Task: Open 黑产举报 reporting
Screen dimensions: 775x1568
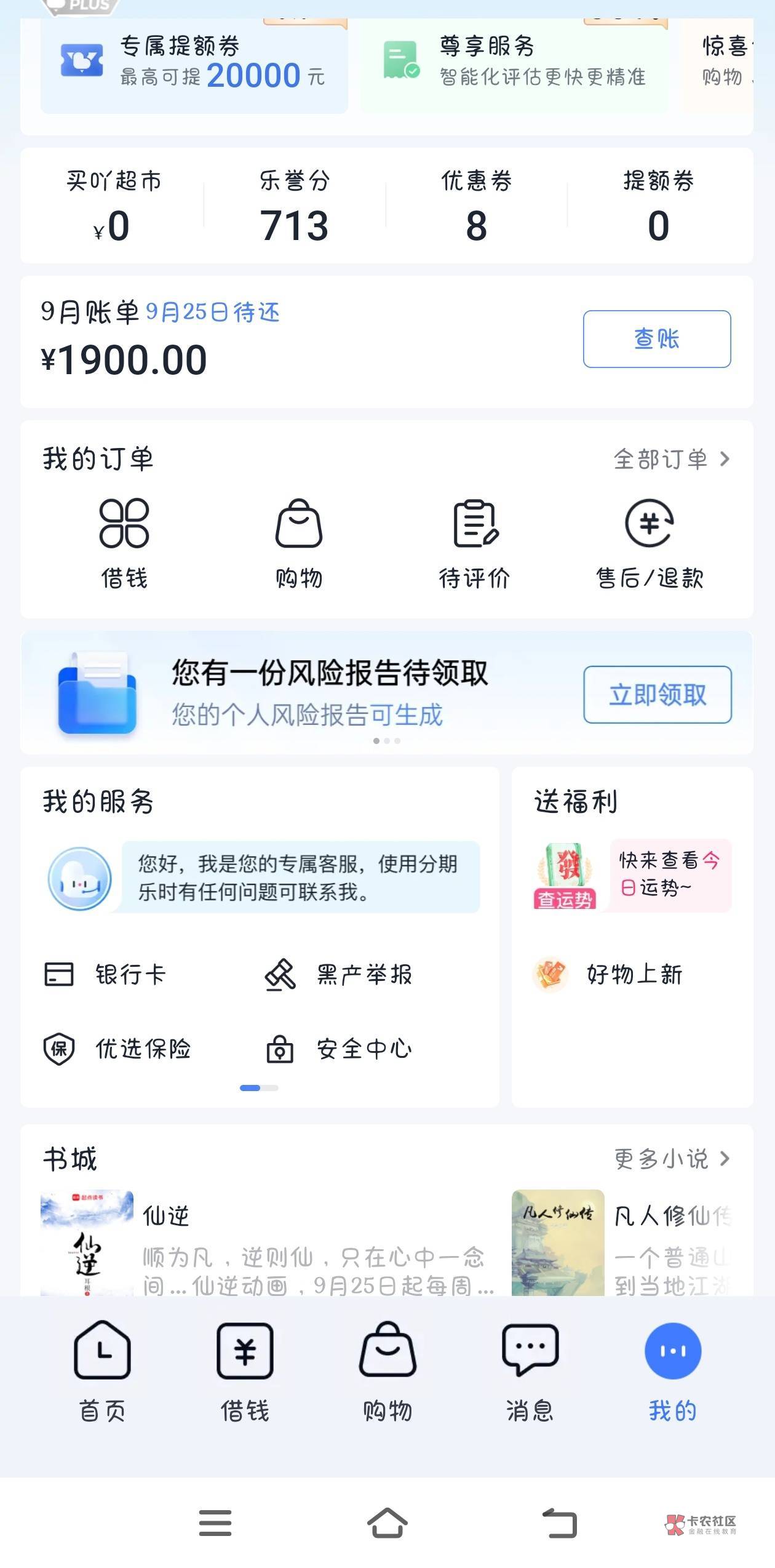Action: click(x=338, y=974)
